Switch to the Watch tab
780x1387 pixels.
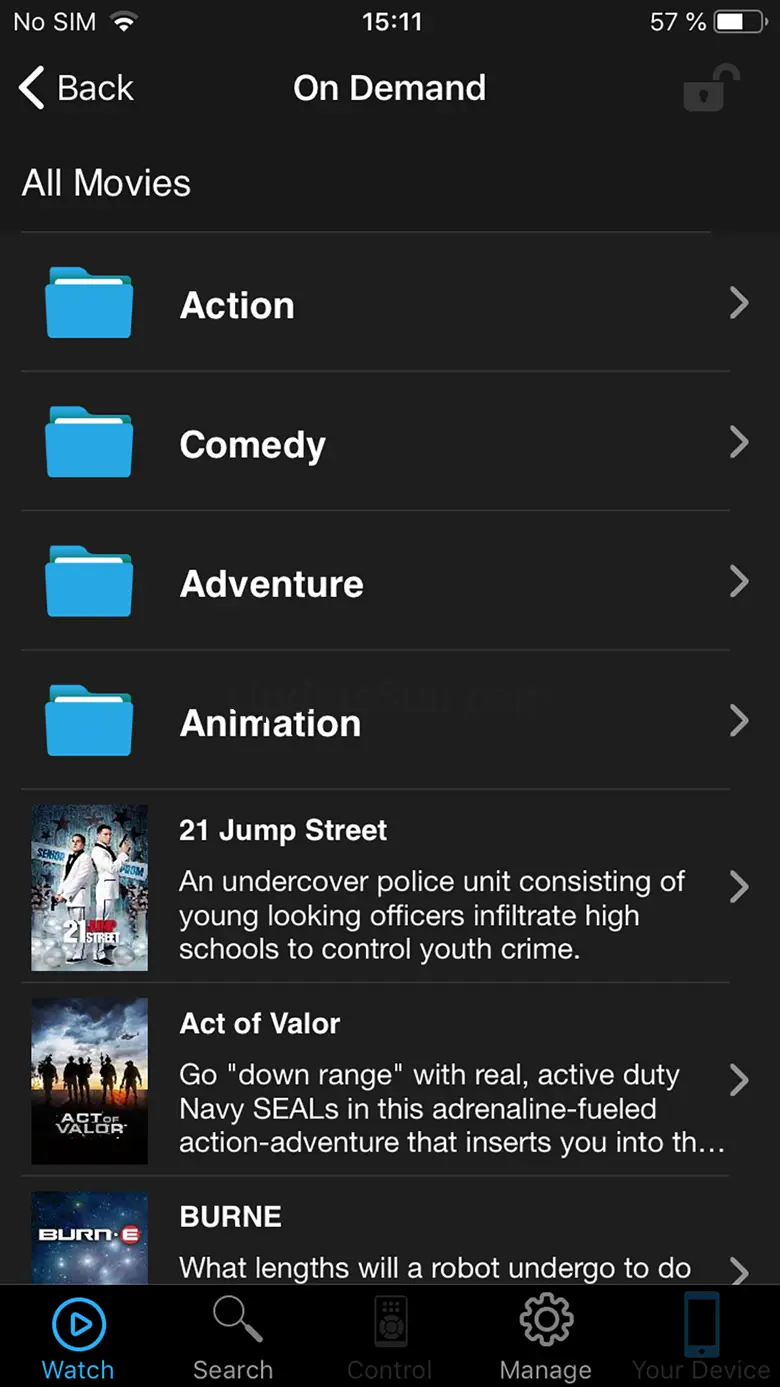click(x=78, y=1338)
